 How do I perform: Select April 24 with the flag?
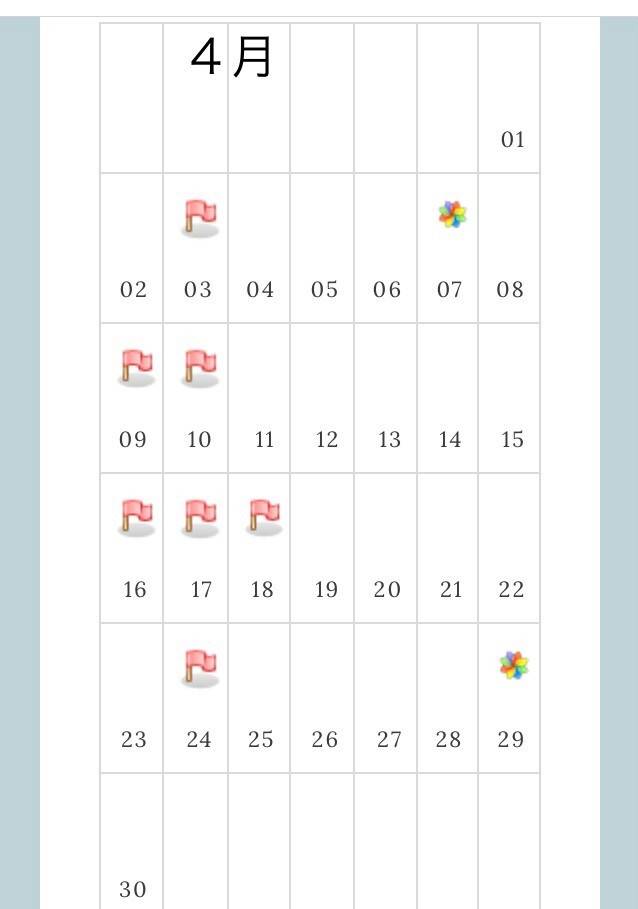click(x=197, y=698)
